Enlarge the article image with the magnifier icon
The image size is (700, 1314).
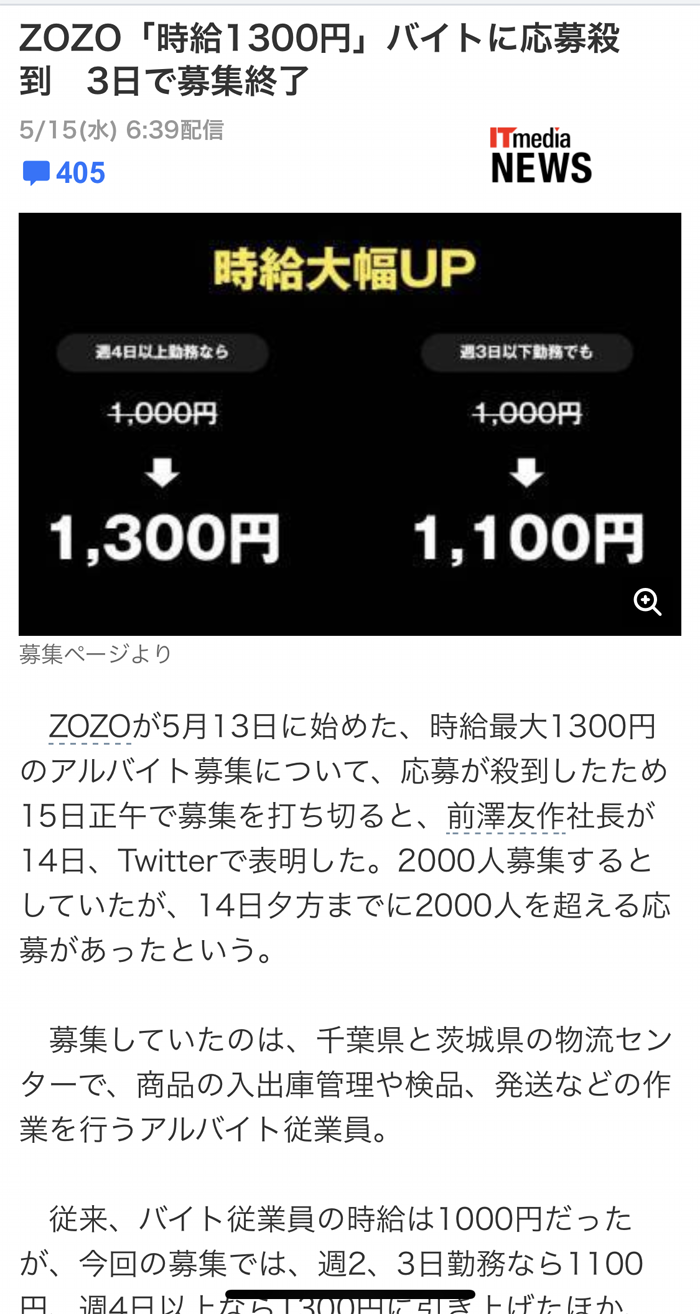tap(648, 602)
